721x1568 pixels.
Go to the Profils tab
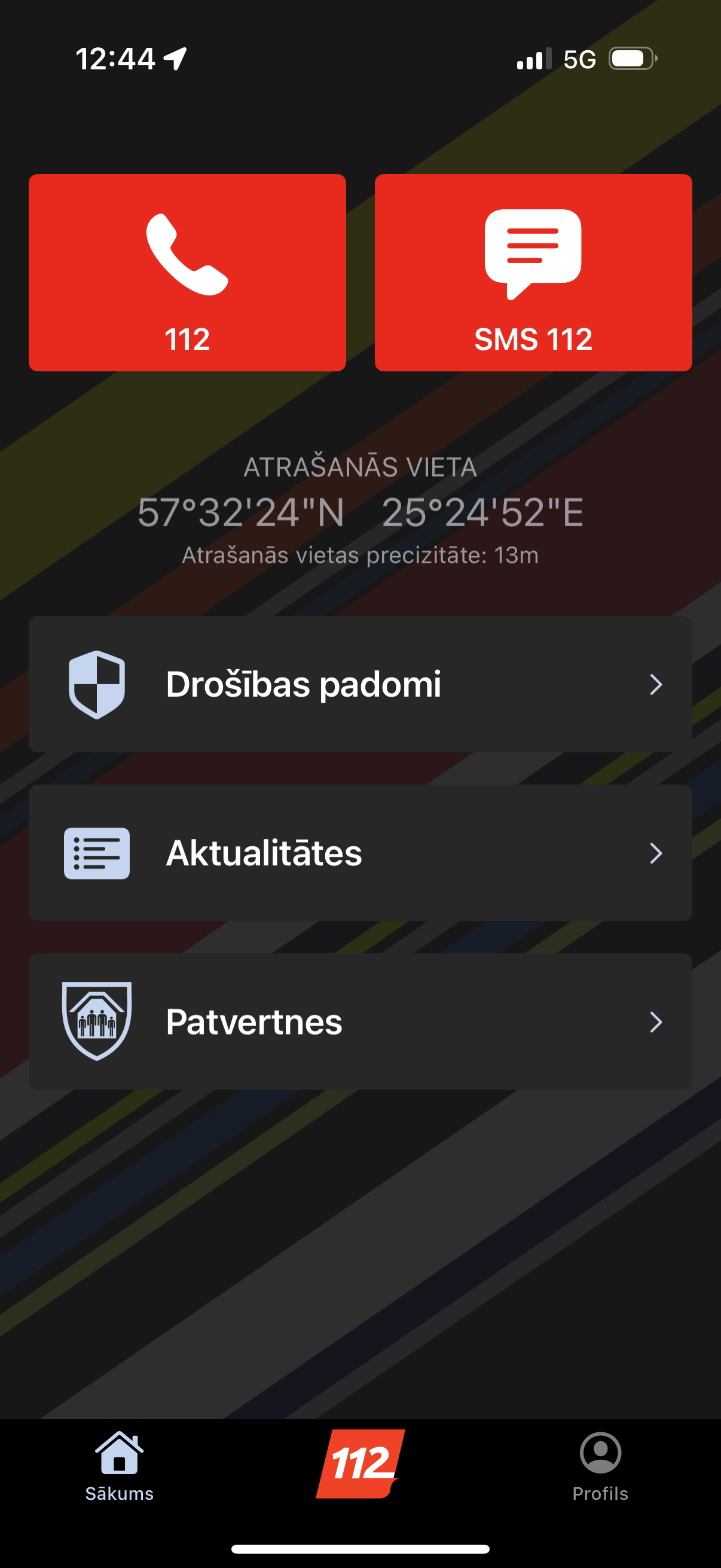point(600,1467)
